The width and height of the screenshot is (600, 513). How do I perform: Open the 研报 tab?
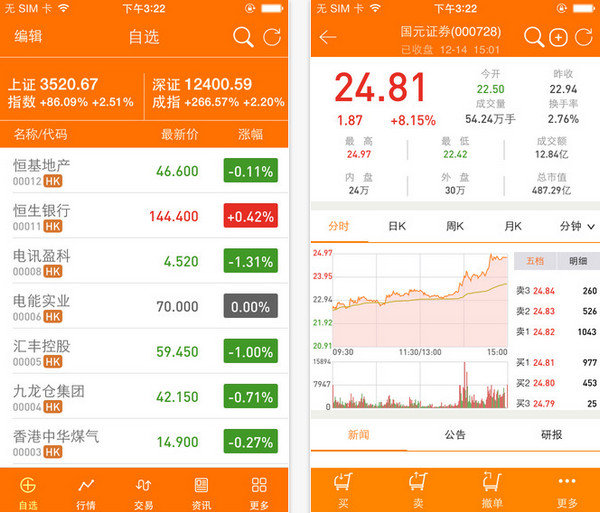tap(551, 435)
